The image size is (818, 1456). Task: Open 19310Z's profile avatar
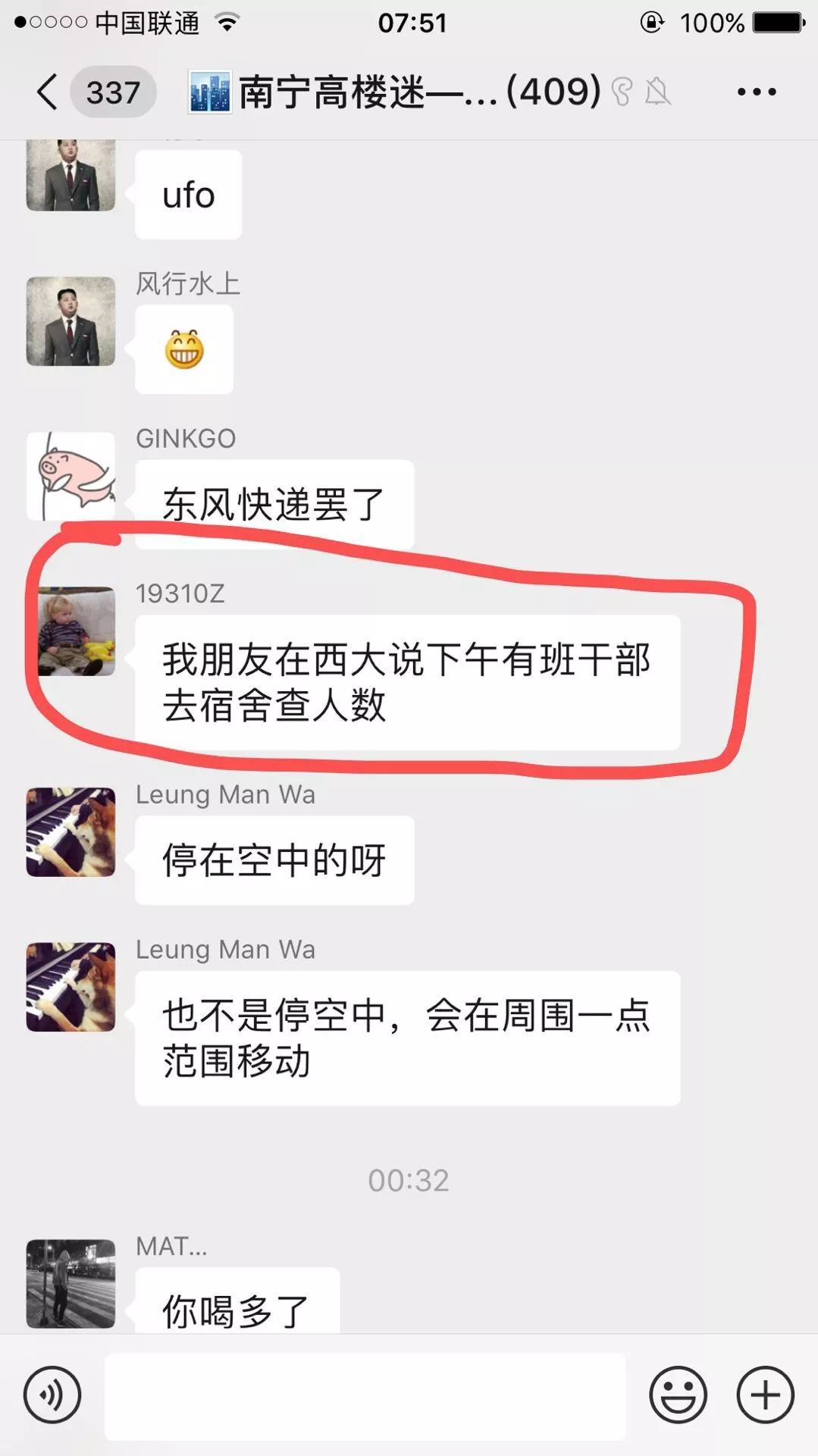77,631
